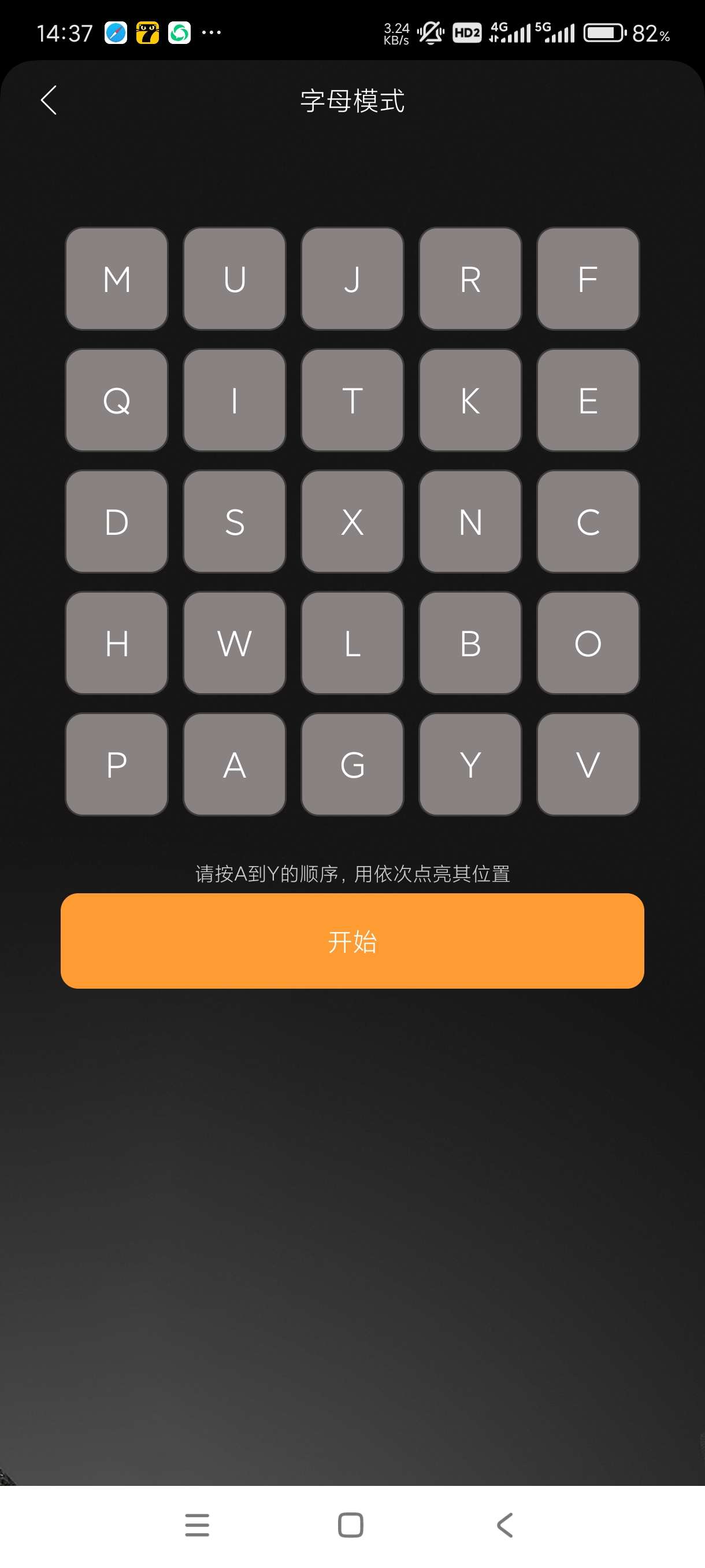The image size is (705, 1568).
Task: Open the recent apps menu
Action: point(197,1525)
